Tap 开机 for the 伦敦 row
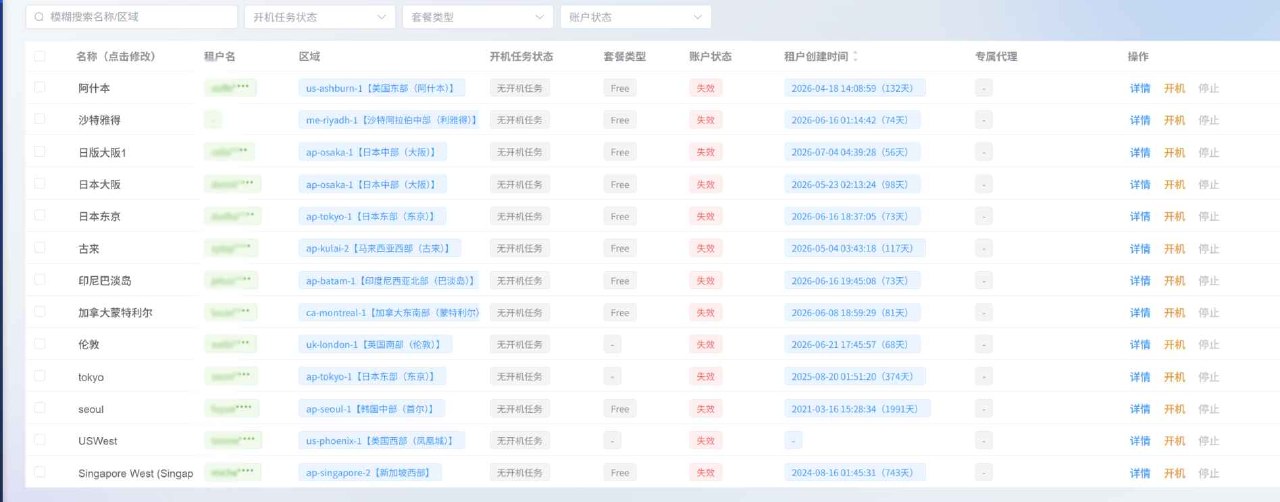This screenshot has height=502, width=1280. (x=1174, y=344)
